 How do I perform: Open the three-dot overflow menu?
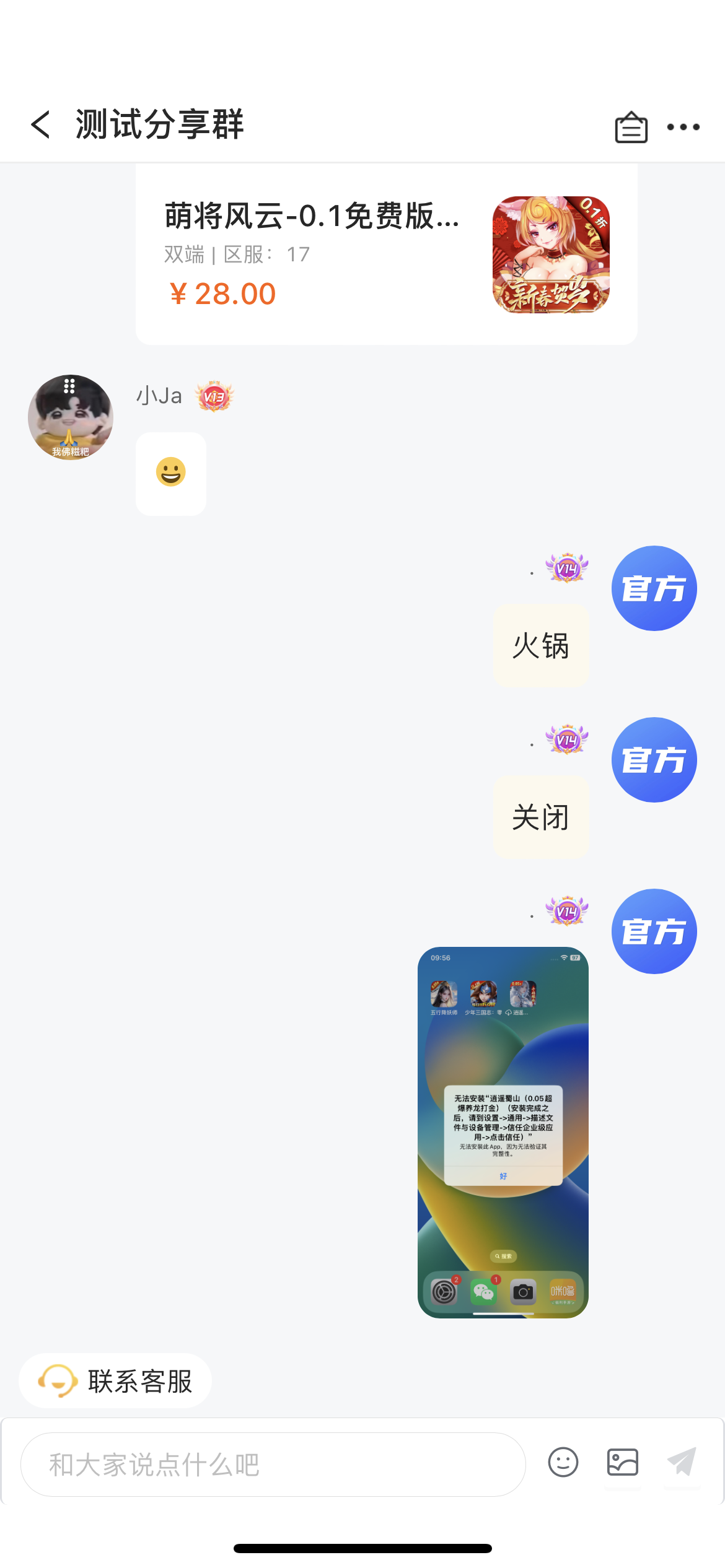[x=683, y=127]
